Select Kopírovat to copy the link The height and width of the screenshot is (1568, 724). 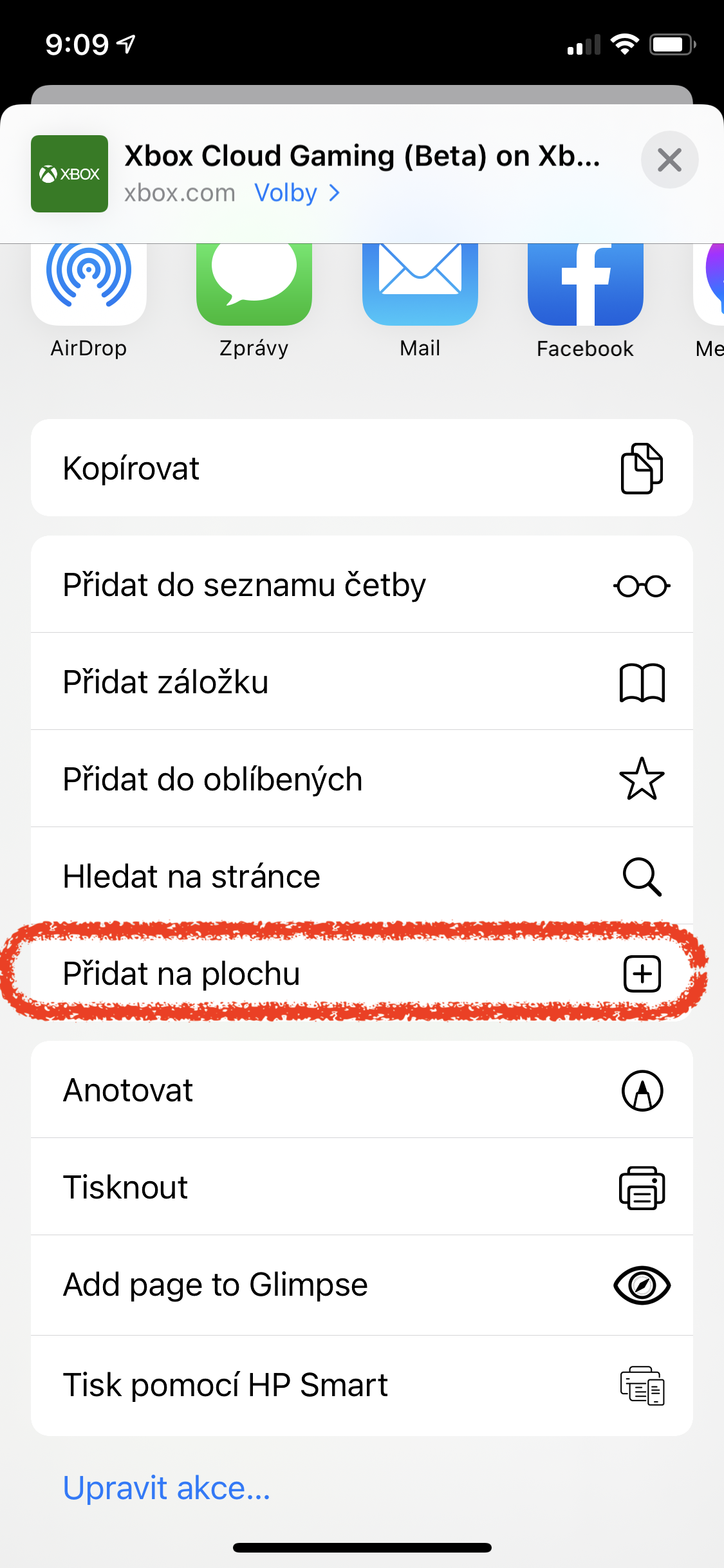[362, 468]
